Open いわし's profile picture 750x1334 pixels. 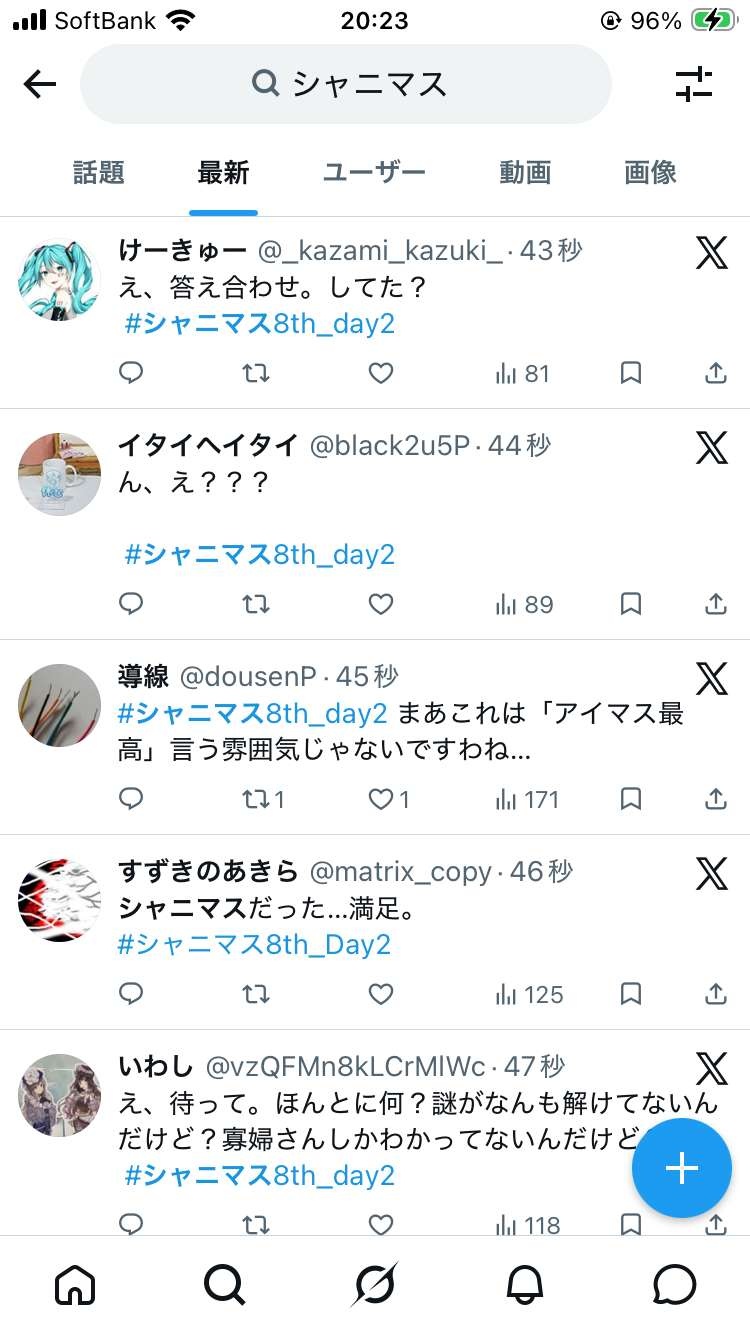(x=59, y=1095)
